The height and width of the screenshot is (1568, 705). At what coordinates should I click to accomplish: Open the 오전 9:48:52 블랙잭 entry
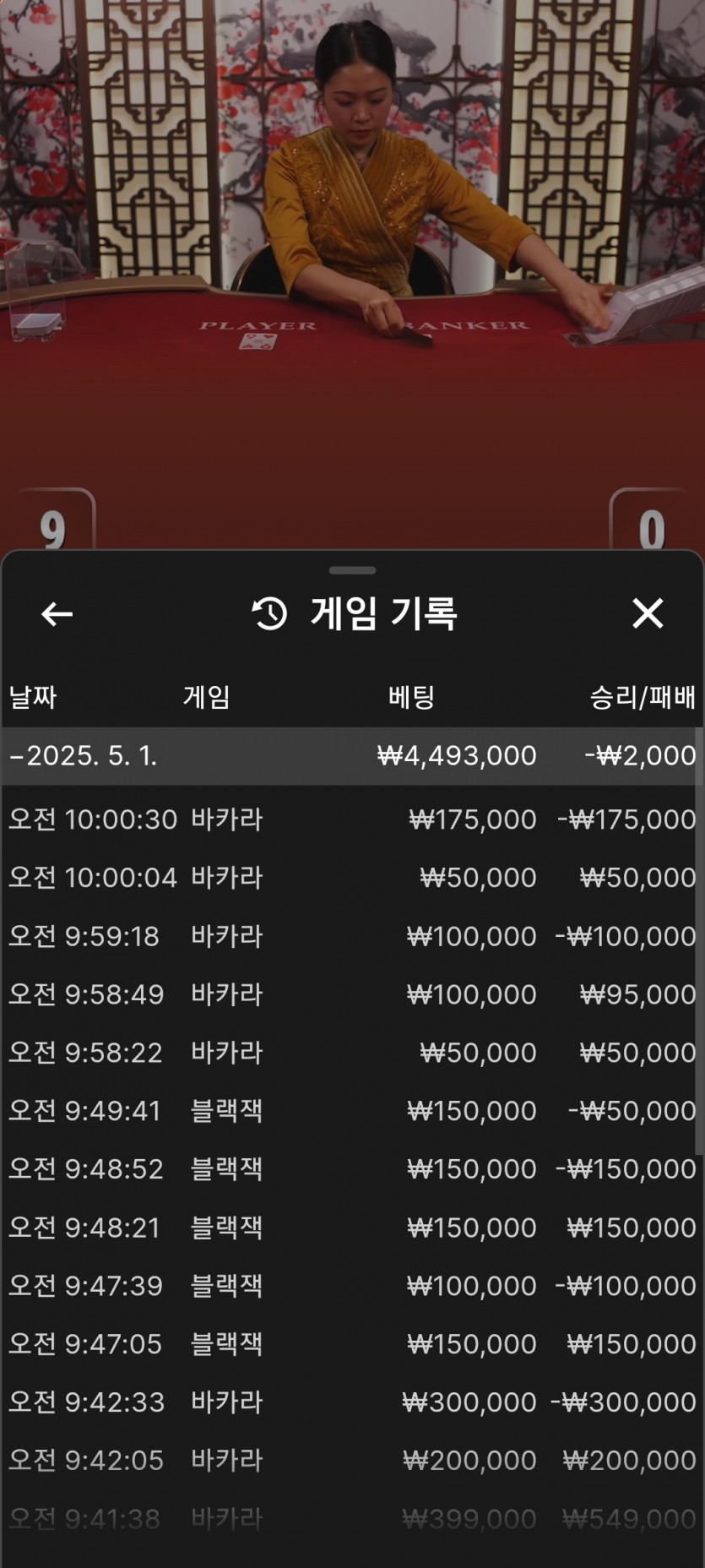pyautogui.click(x=352, y=1169)
